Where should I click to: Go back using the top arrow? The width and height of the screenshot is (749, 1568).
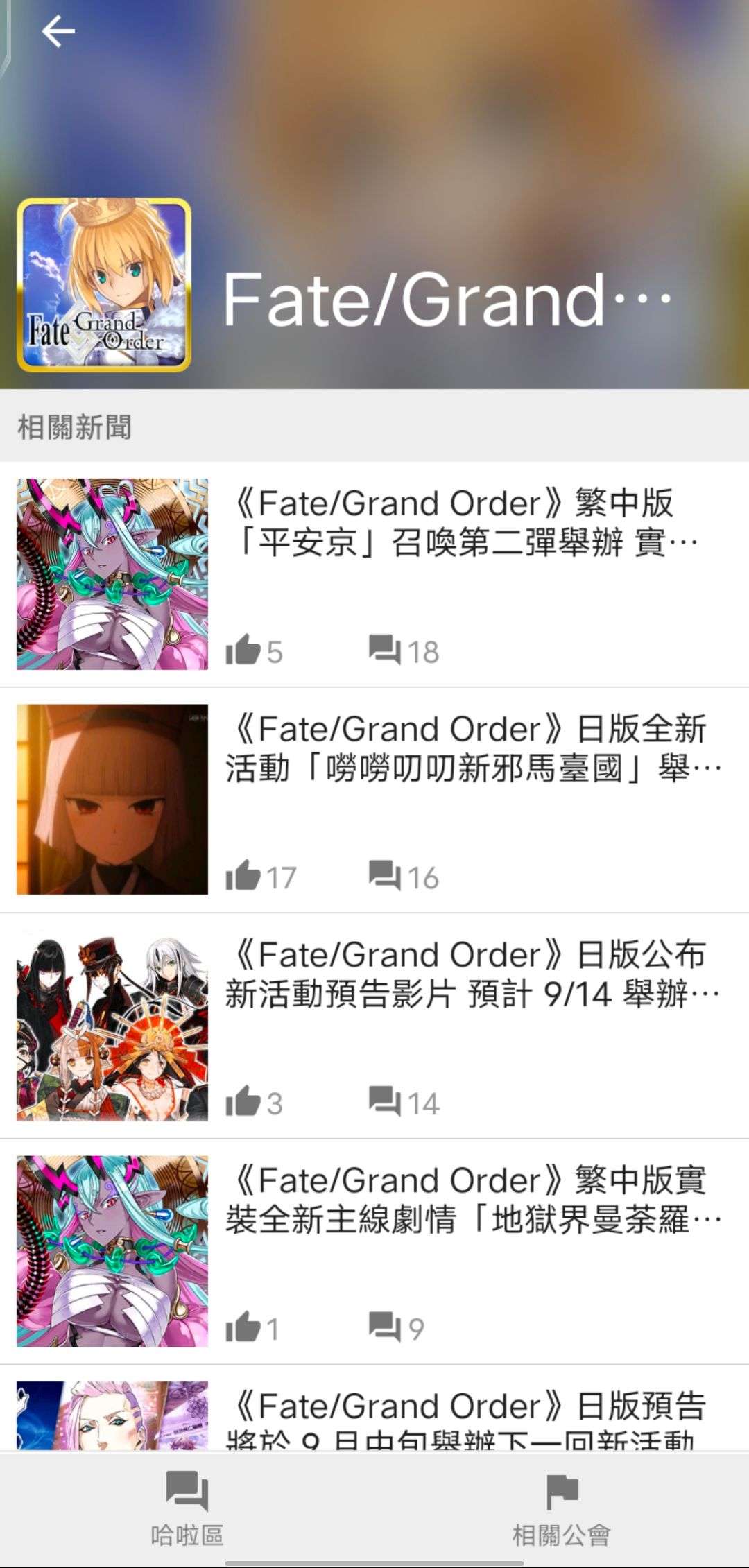pos(58,32)
